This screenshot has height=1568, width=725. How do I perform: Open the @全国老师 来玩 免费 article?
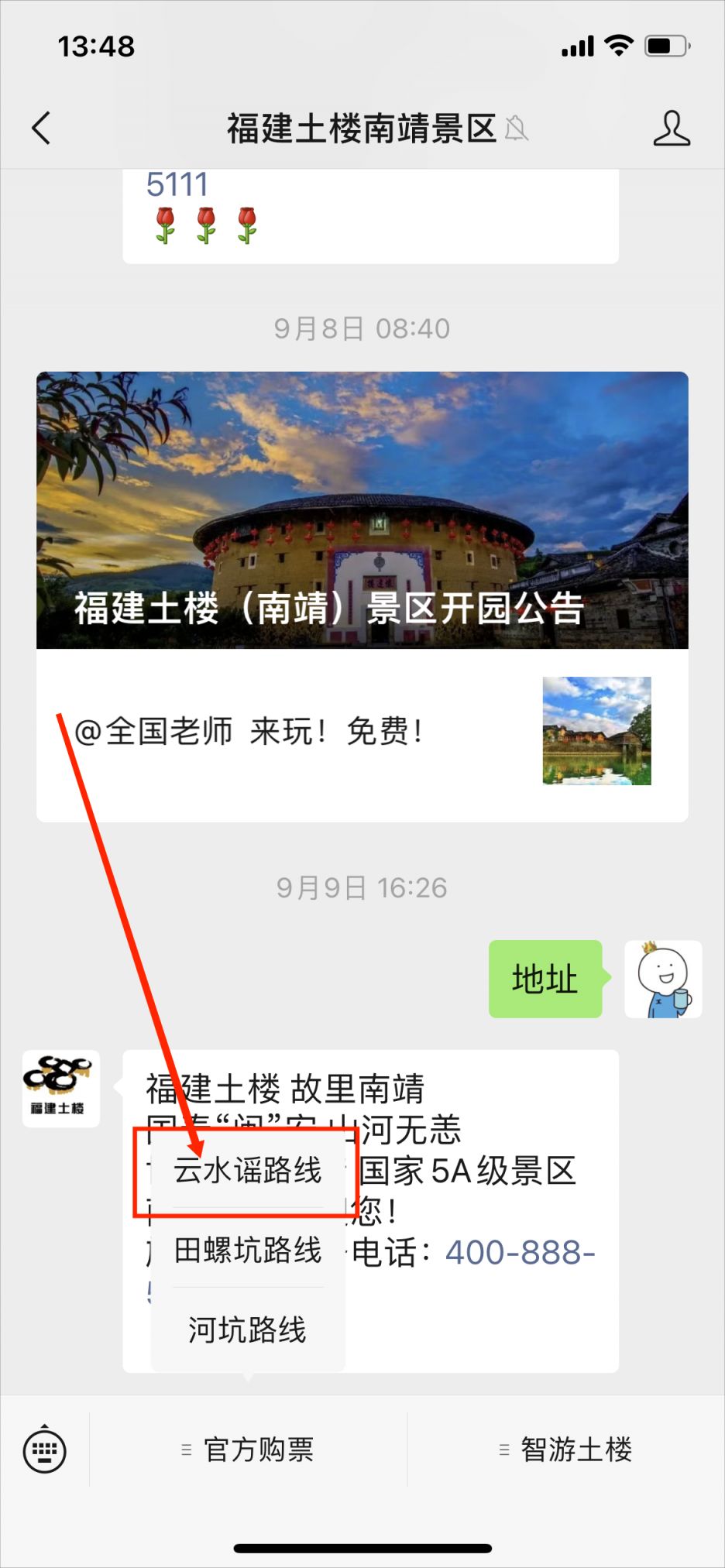pos(362,733)
